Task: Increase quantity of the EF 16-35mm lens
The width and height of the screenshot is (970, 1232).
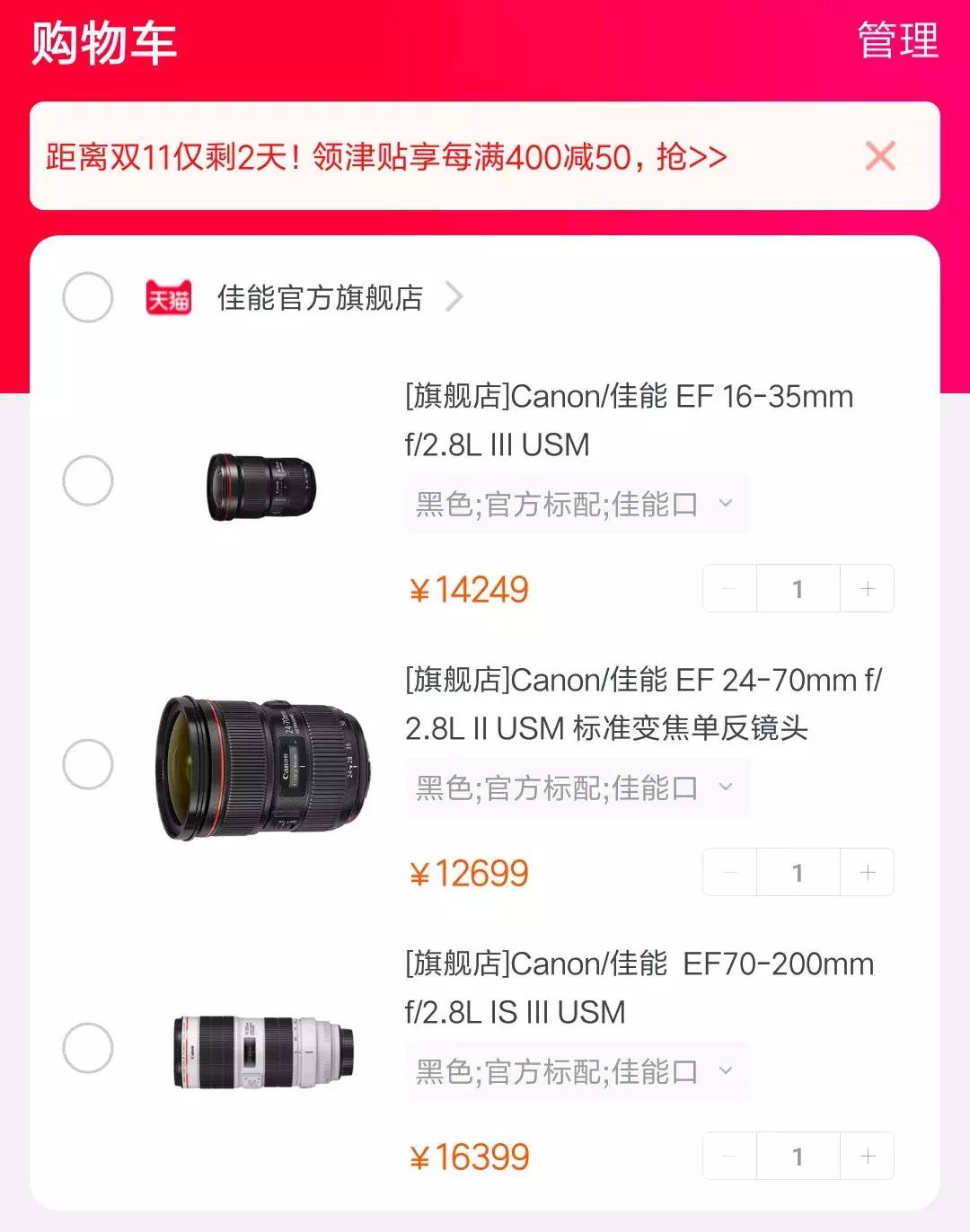Action: tap(866, 588)
